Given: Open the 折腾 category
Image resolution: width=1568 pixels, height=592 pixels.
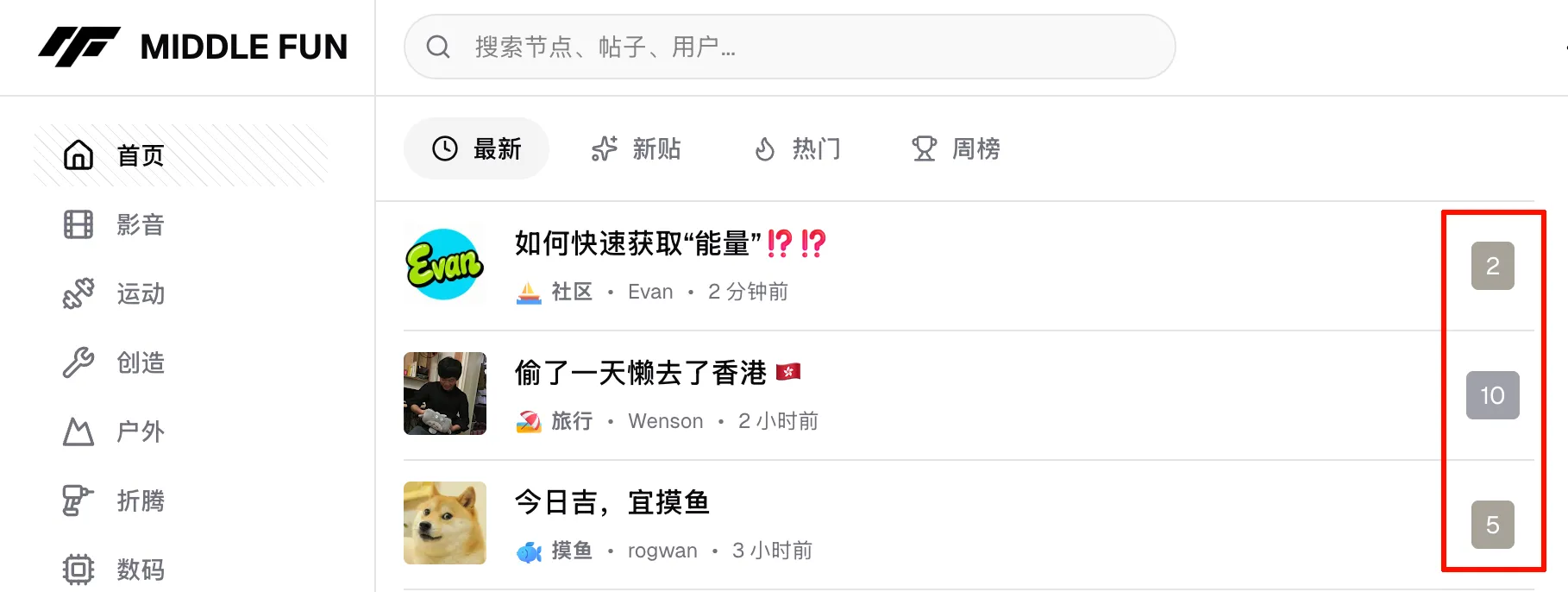Looking at the screenshot, I should tap(140, 501).
